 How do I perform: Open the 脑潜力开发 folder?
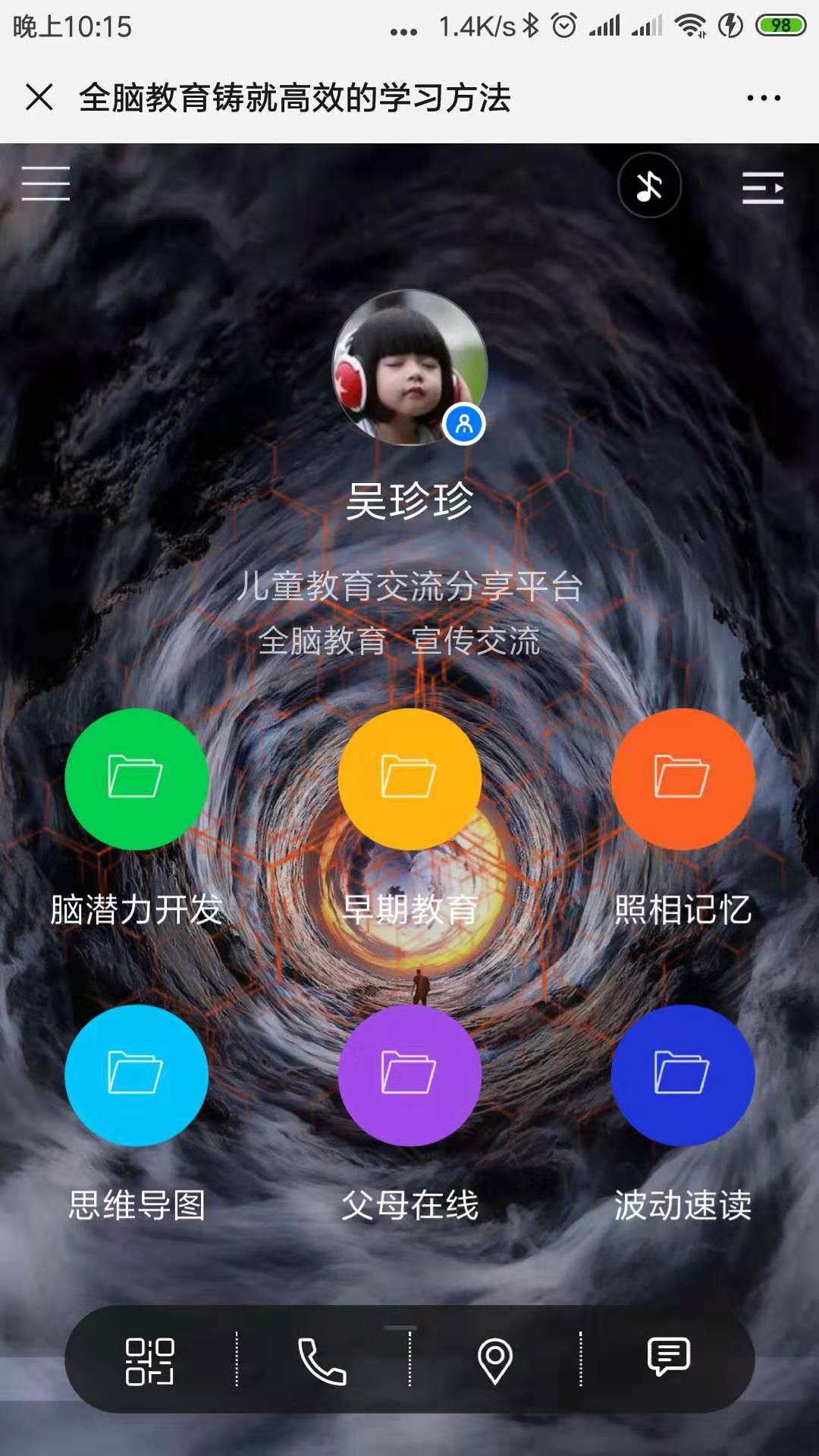click(136, 779)
